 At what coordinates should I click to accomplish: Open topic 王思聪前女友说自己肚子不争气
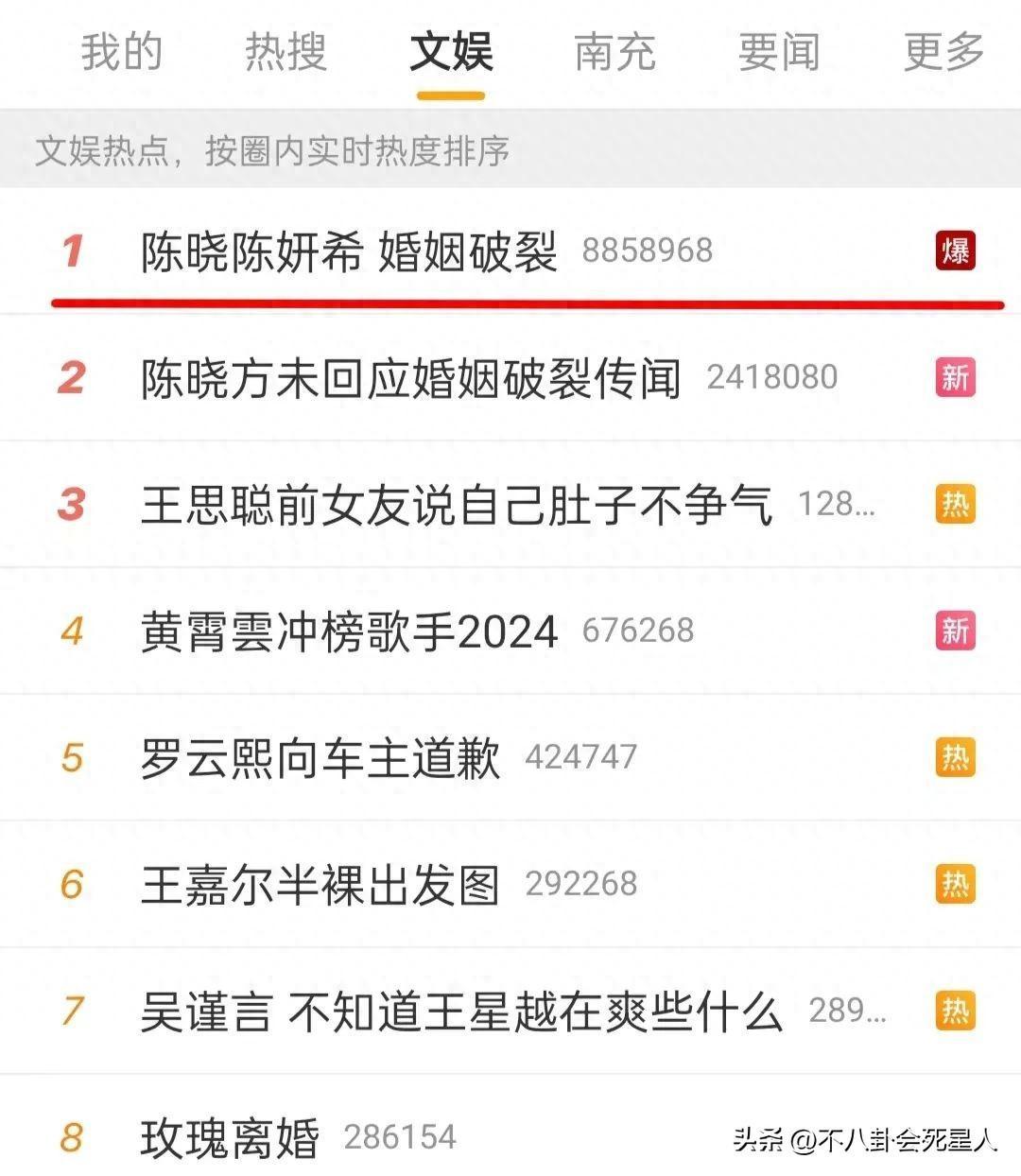point(456,505)
